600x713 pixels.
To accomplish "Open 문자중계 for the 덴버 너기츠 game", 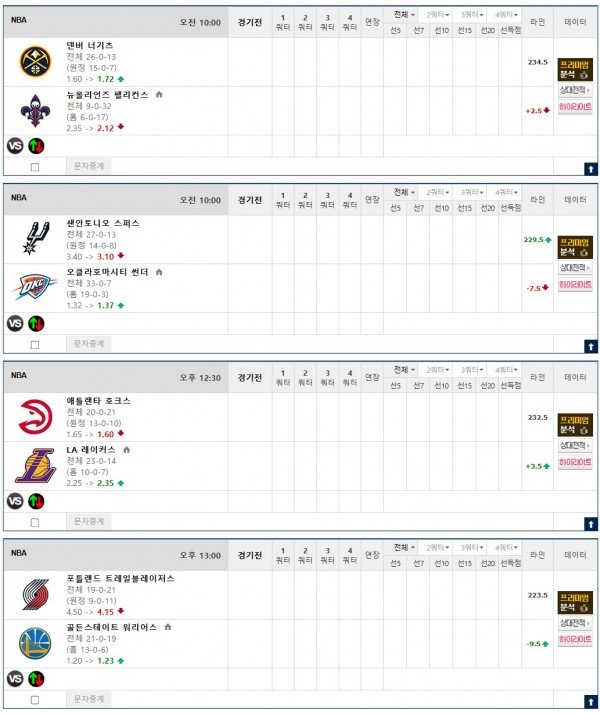I will pos(90,166).
